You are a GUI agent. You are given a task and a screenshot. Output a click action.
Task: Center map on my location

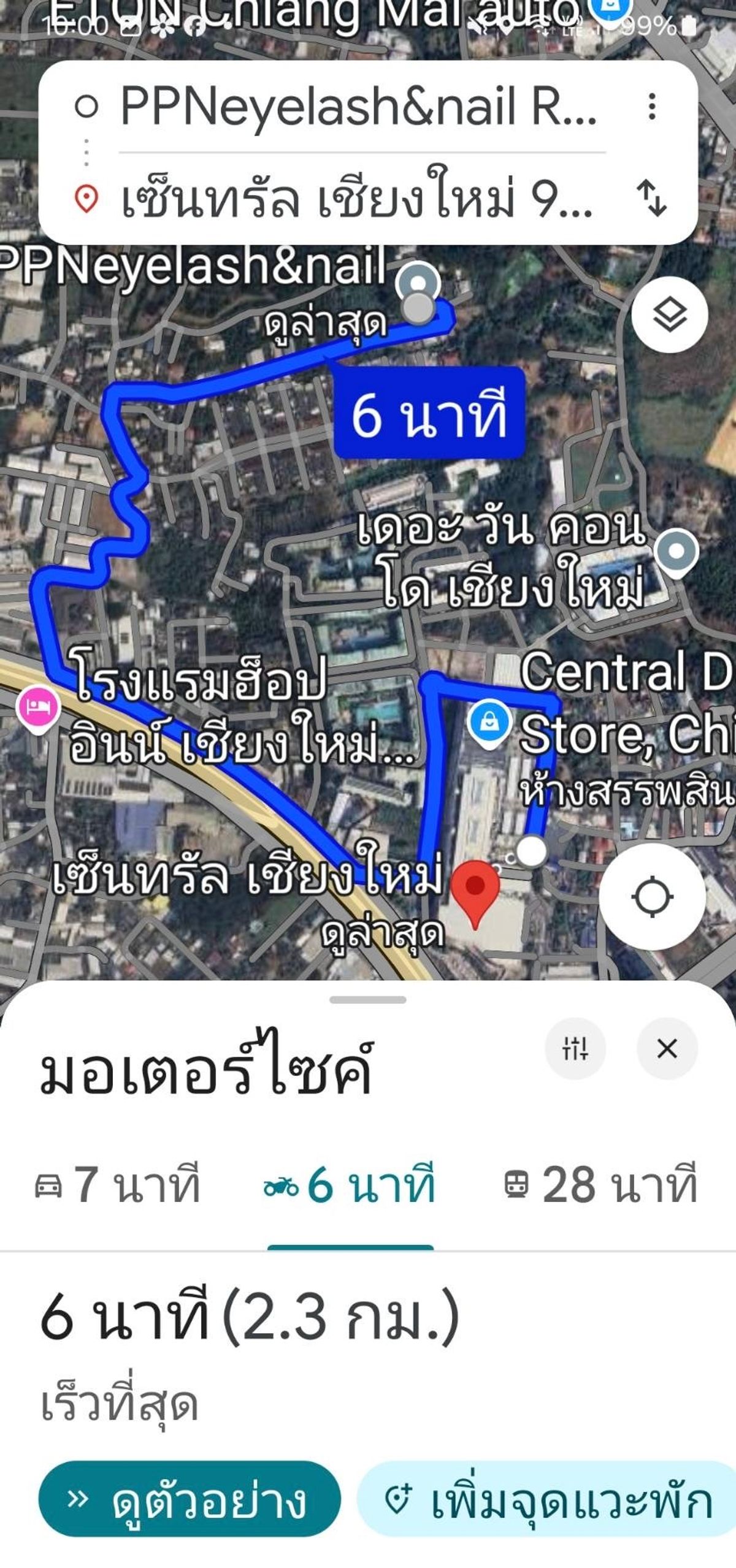point(653,897)
